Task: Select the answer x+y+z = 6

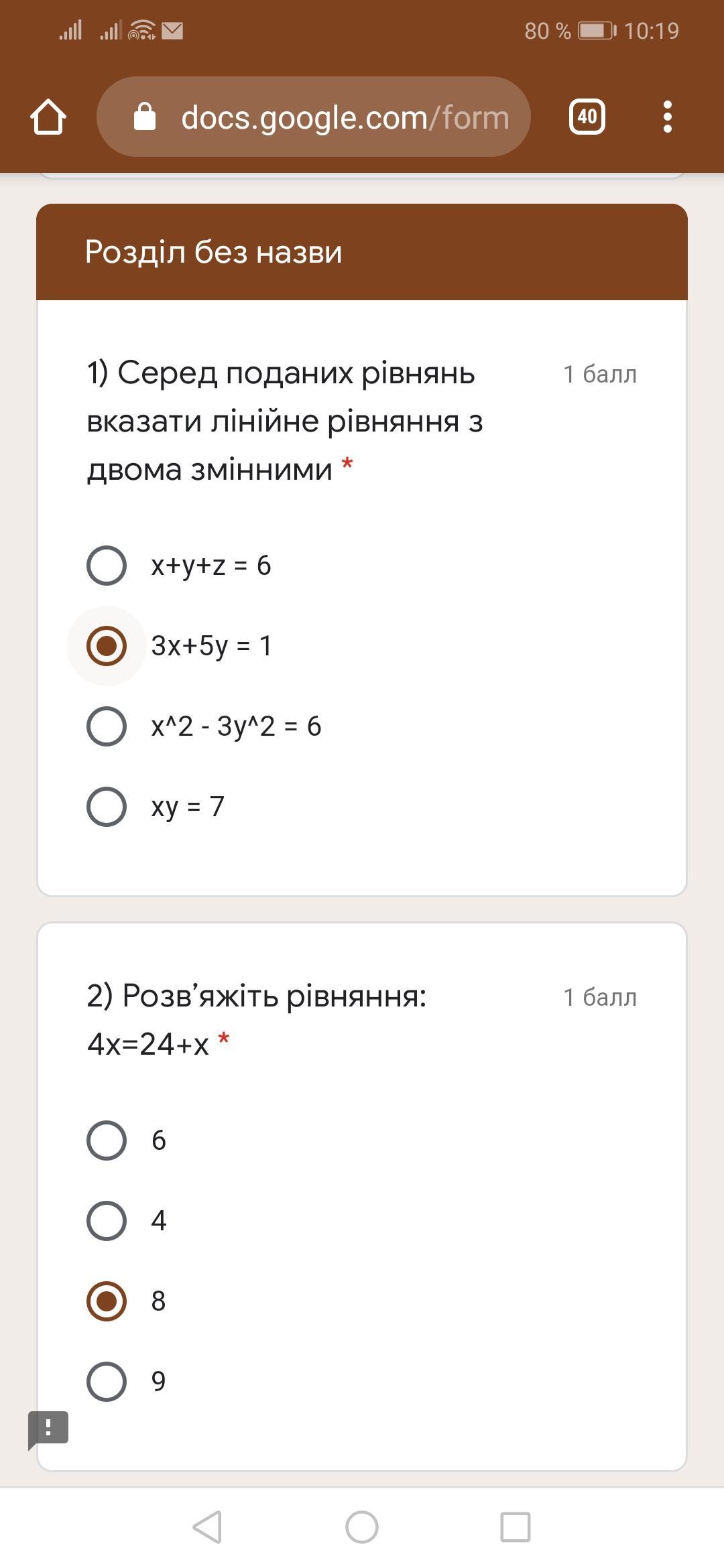Action: pos(107,566)
